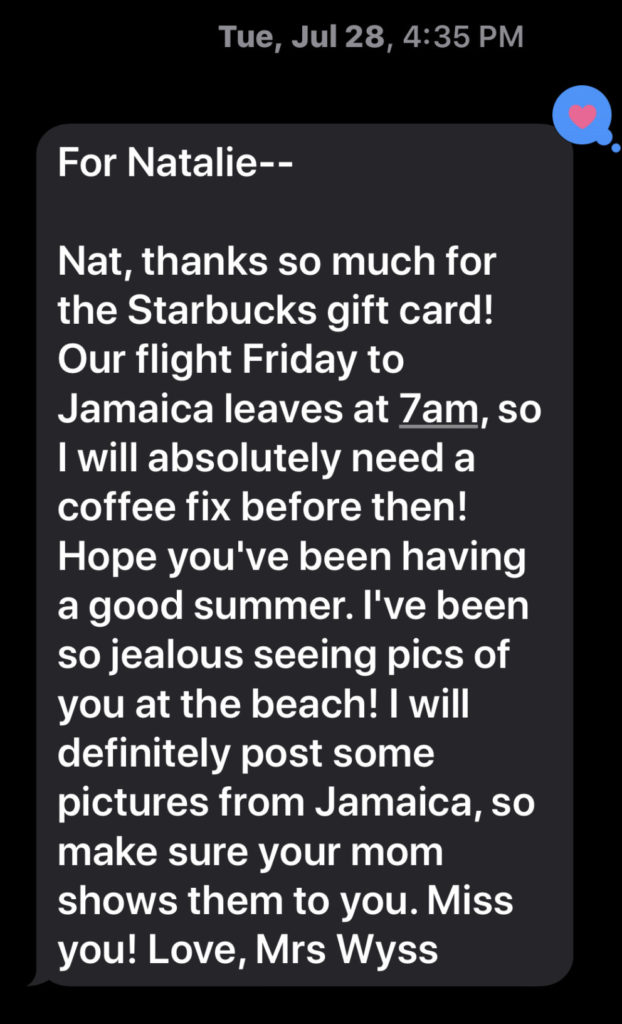Tap the underlined 7am time link

click(x=438, y=409)
